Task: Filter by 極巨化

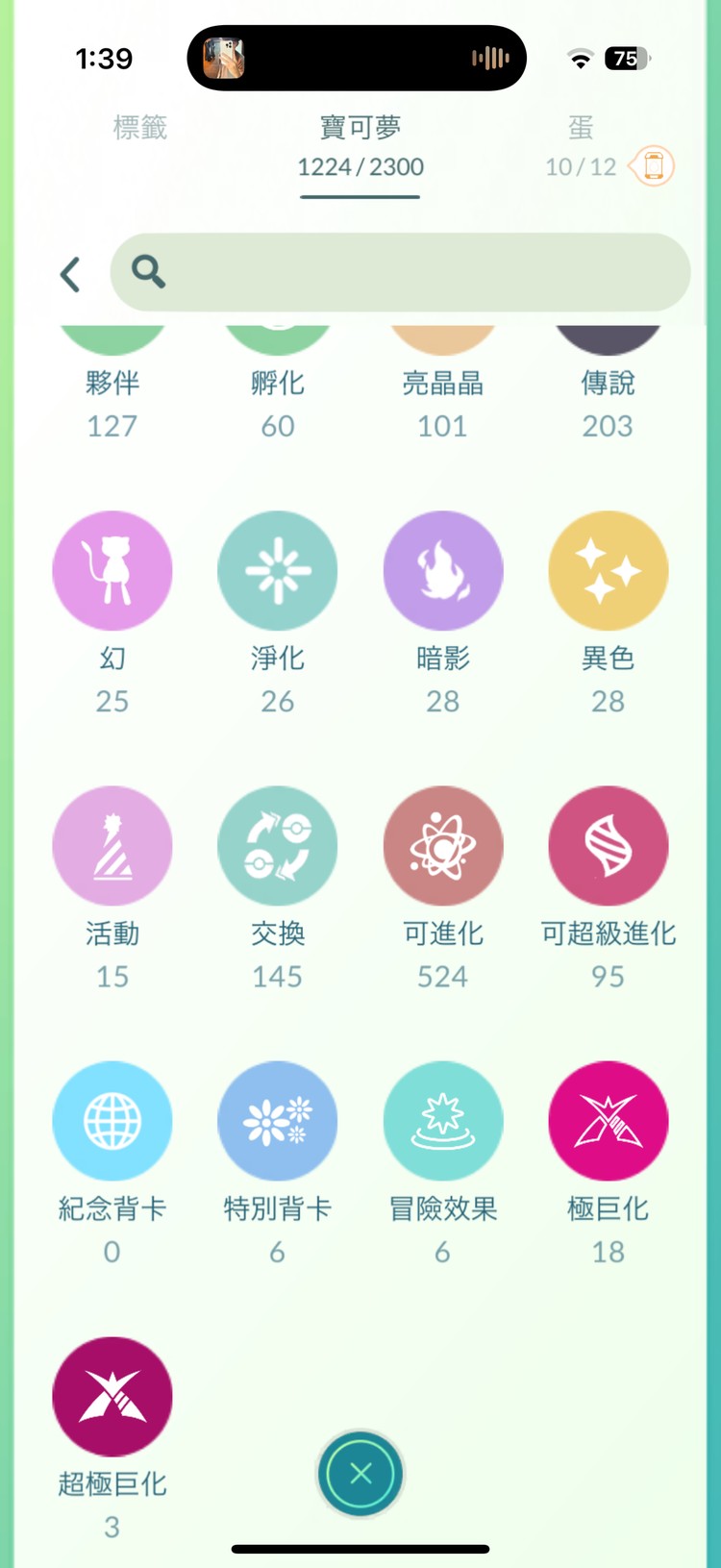Action: pos(609,1121)
